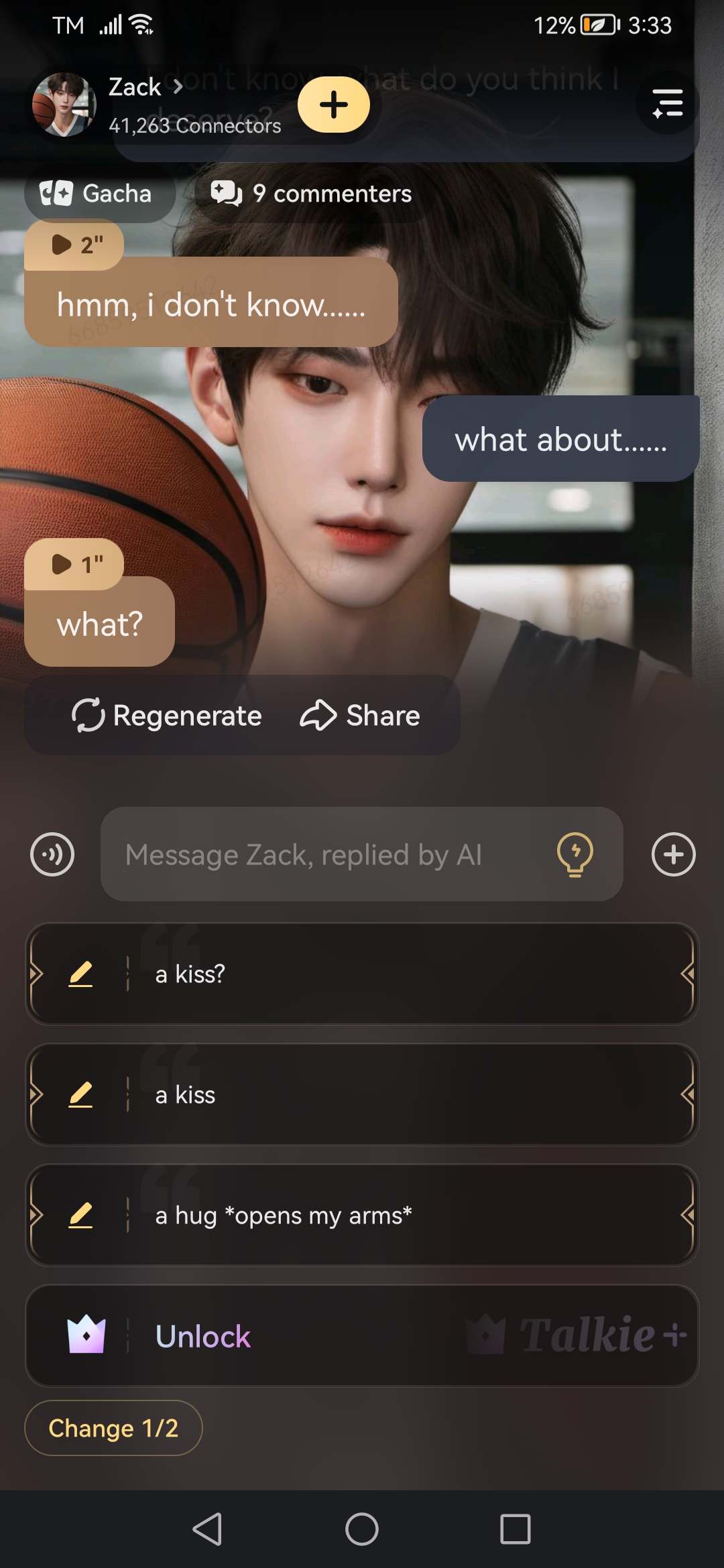Open Zack's profile from the avatar
Screen dimensions: 724x1568
pos(64,105)
